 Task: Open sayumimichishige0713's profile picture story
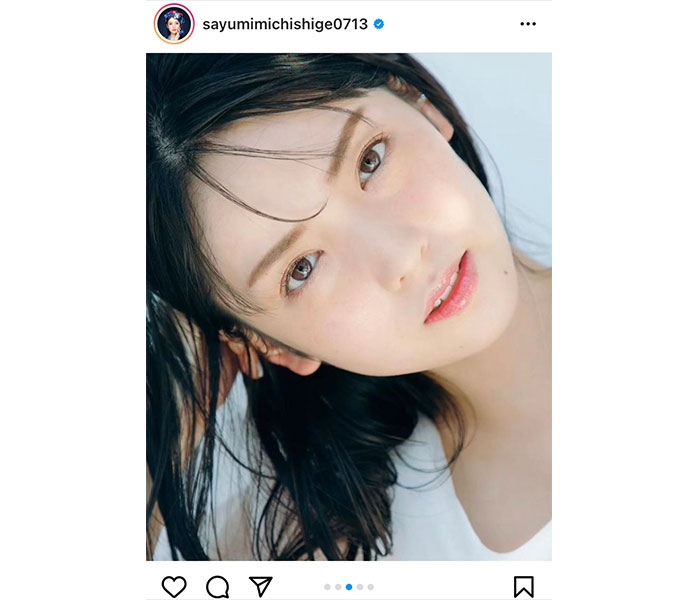coord(174,24)
